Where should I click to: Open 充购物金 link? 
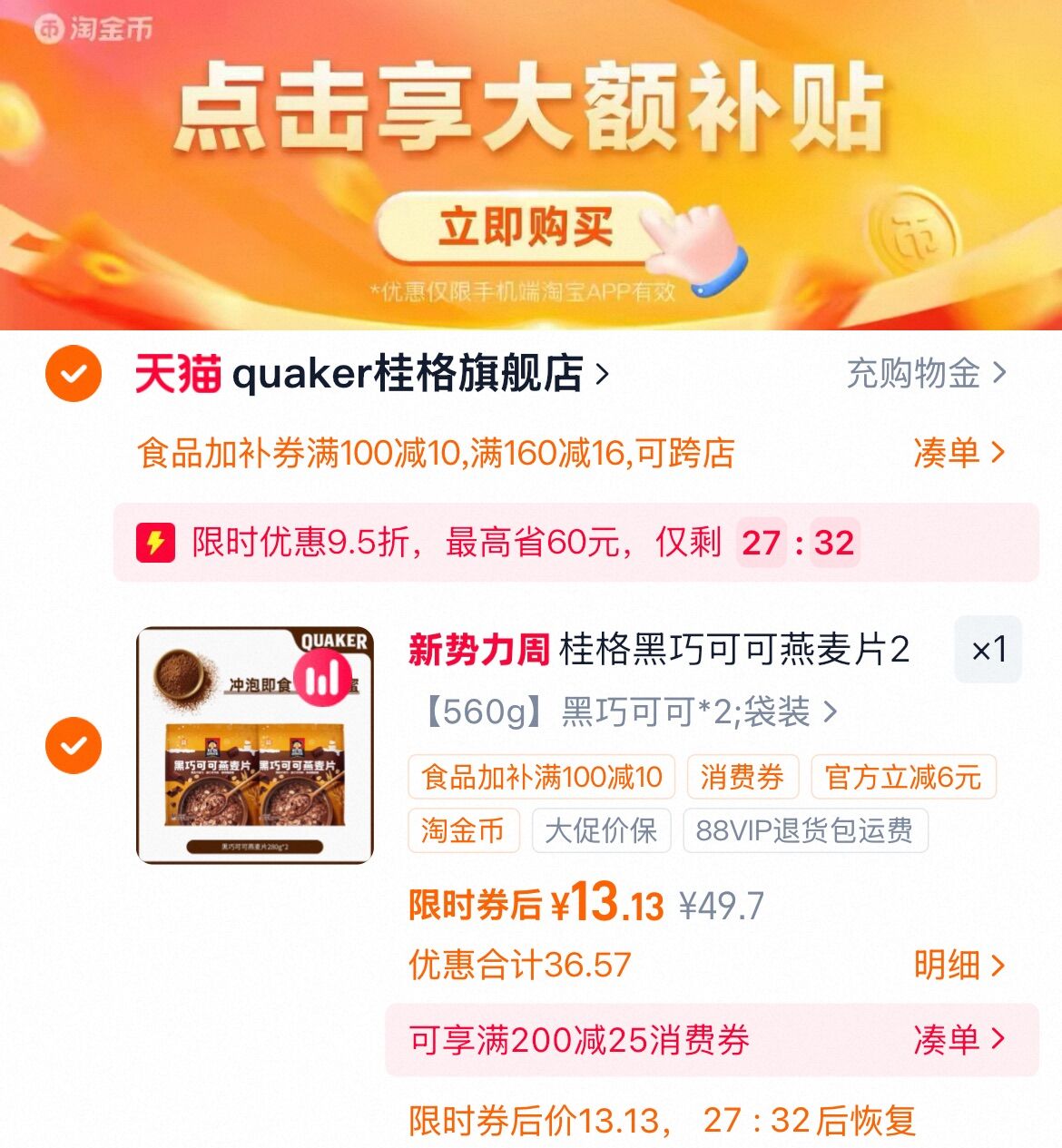pyautogui.click(x=926, y=373)
